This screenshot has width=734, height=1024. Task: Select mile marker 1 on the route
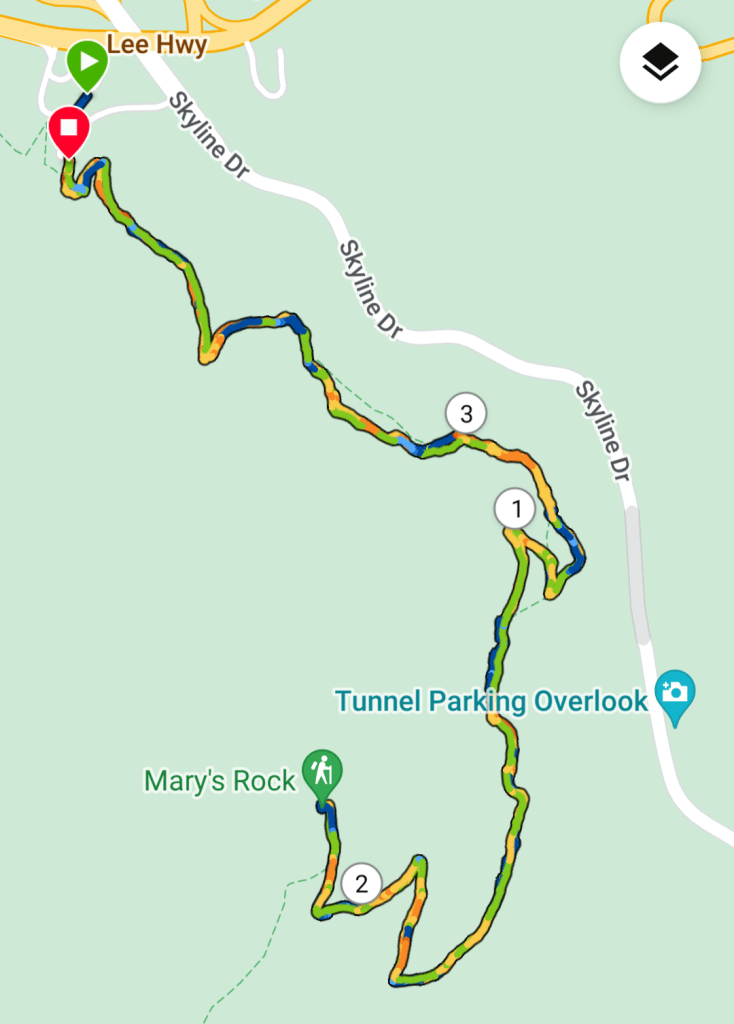[516, 510]
